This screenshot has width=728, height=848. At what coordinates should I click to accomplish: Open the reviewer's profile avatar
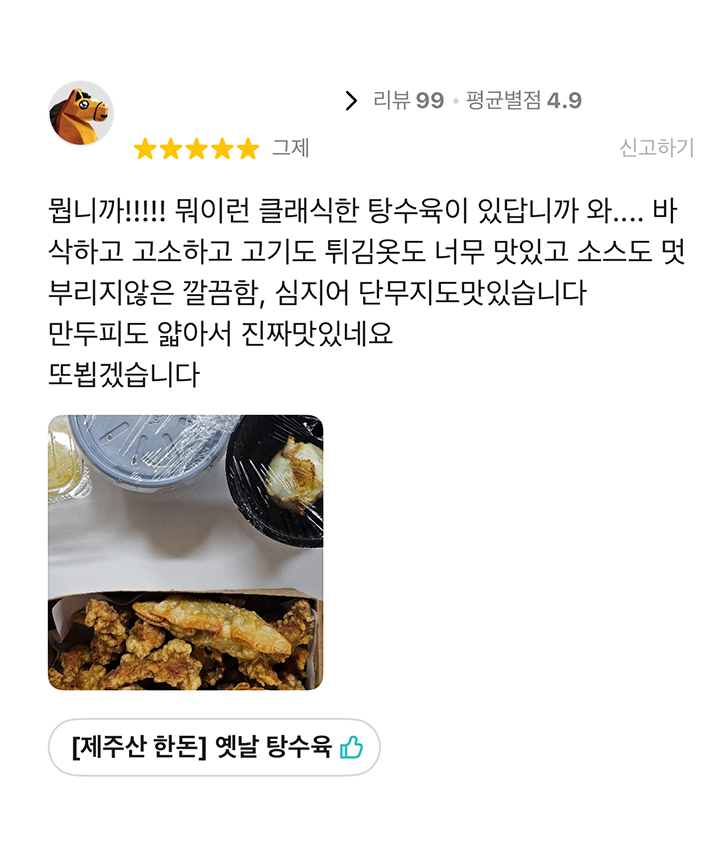tap(80, 113)
